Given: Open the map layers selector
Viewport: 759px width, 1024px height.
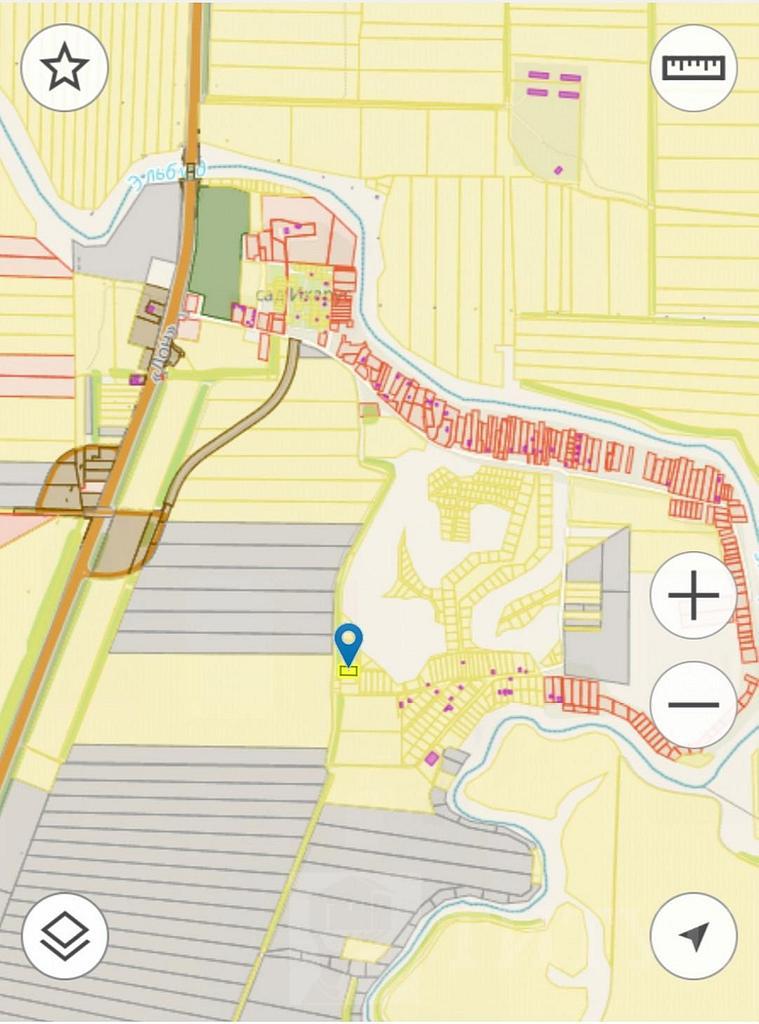Looking at the screenshot, I should click(x=65, y=936).
